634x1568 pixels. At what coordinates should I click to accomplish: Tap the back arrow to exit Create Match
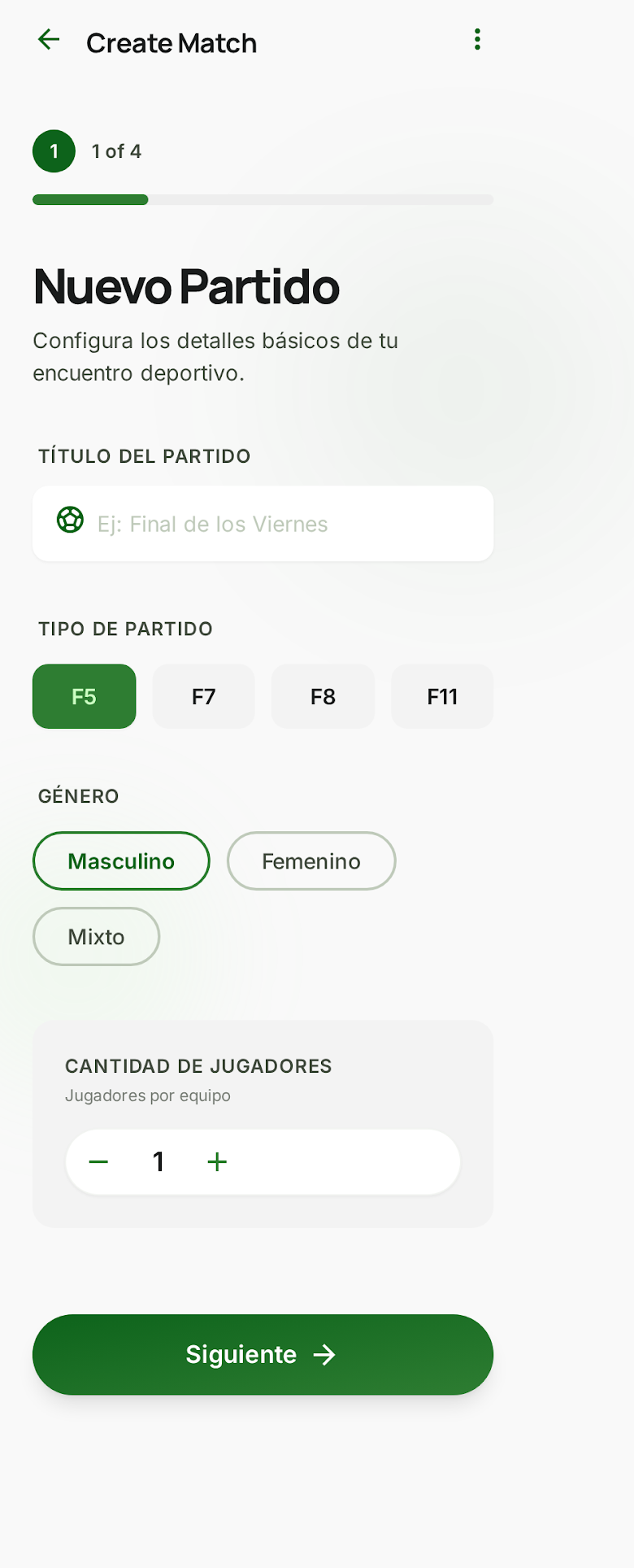[49, 39]
